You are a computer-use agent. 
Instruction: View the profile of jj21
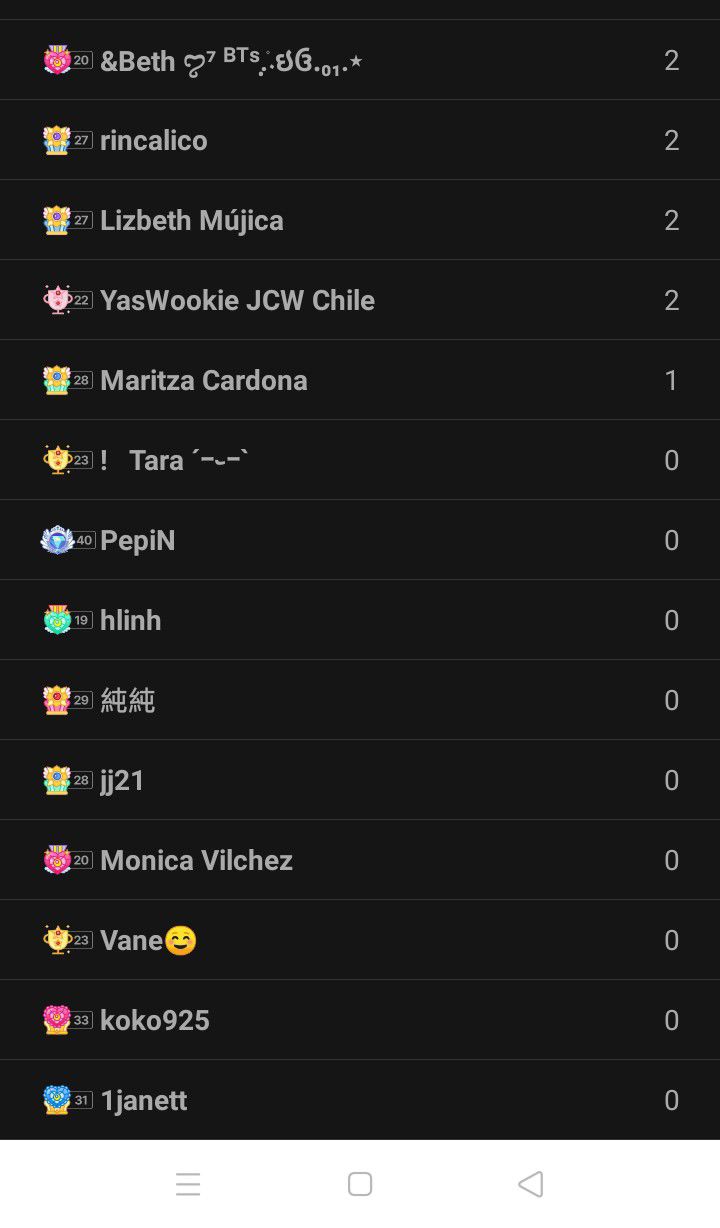tap(122, 780)
